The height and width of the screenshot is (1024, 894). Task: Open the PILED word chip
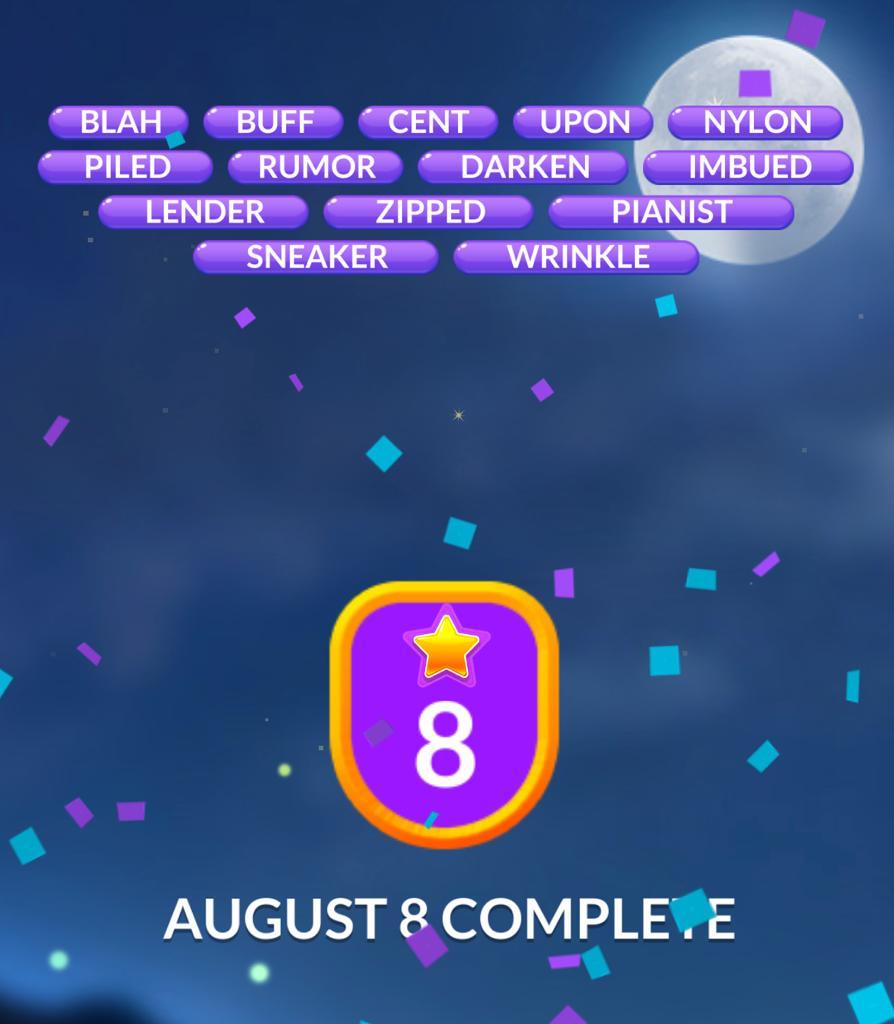[x=126, y=167]
